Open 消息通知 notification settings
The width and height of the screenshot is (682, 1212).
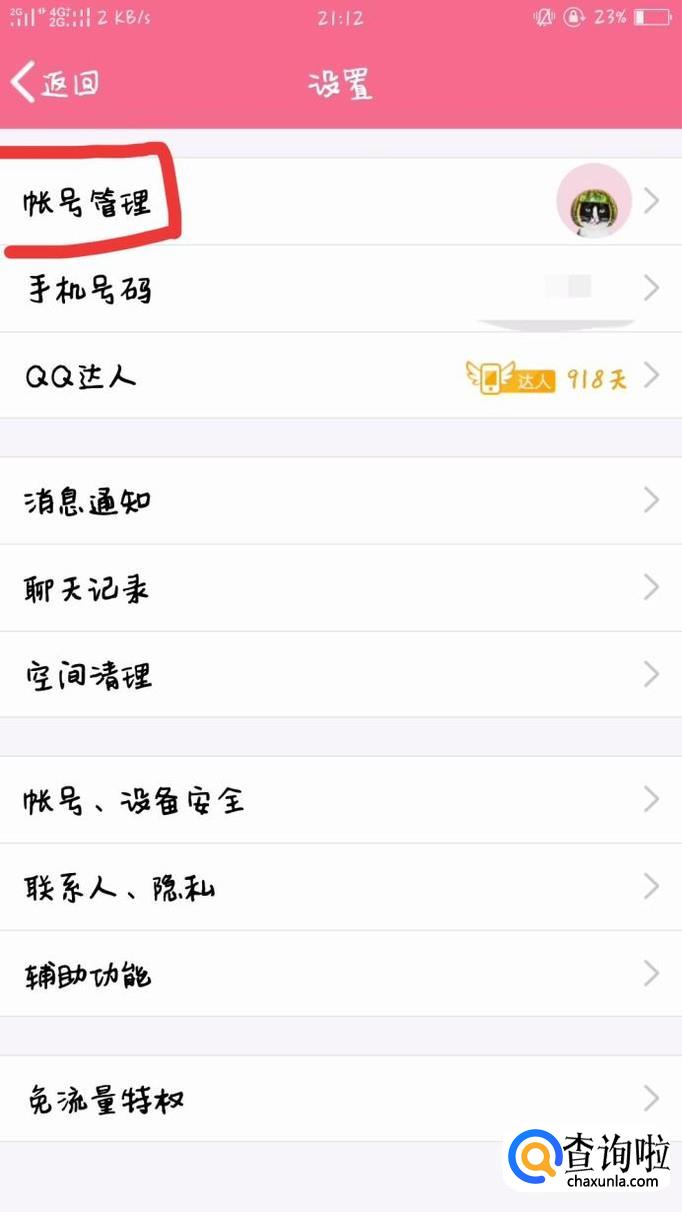pos(88,500)
